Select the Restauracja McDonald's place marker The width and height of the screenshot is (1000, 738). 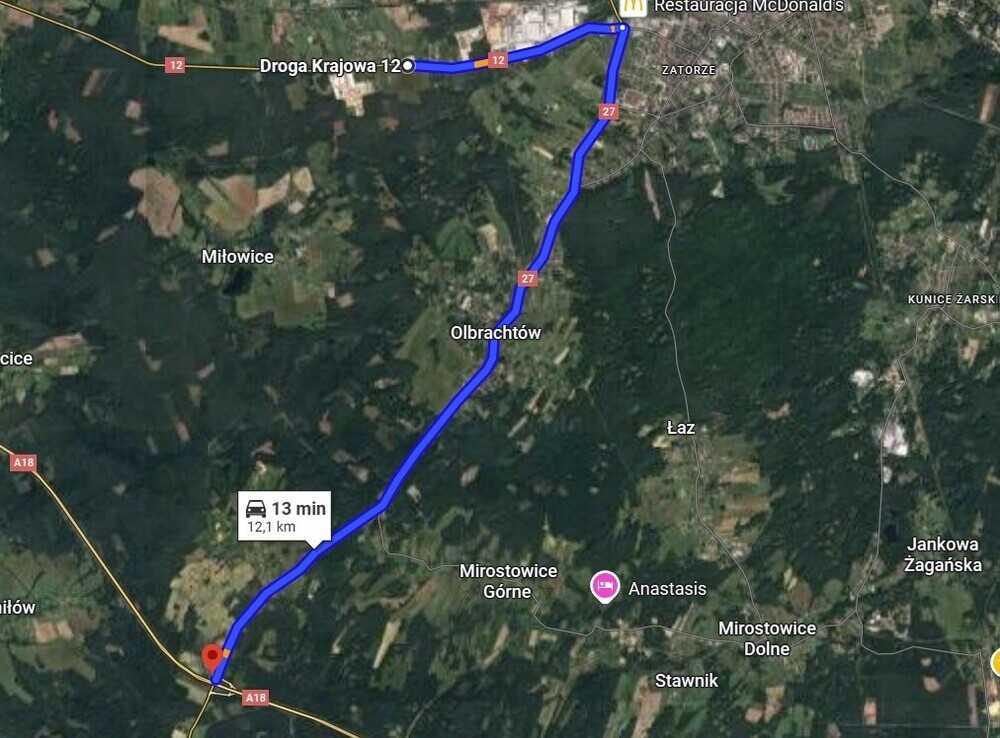tap(628, 6)
